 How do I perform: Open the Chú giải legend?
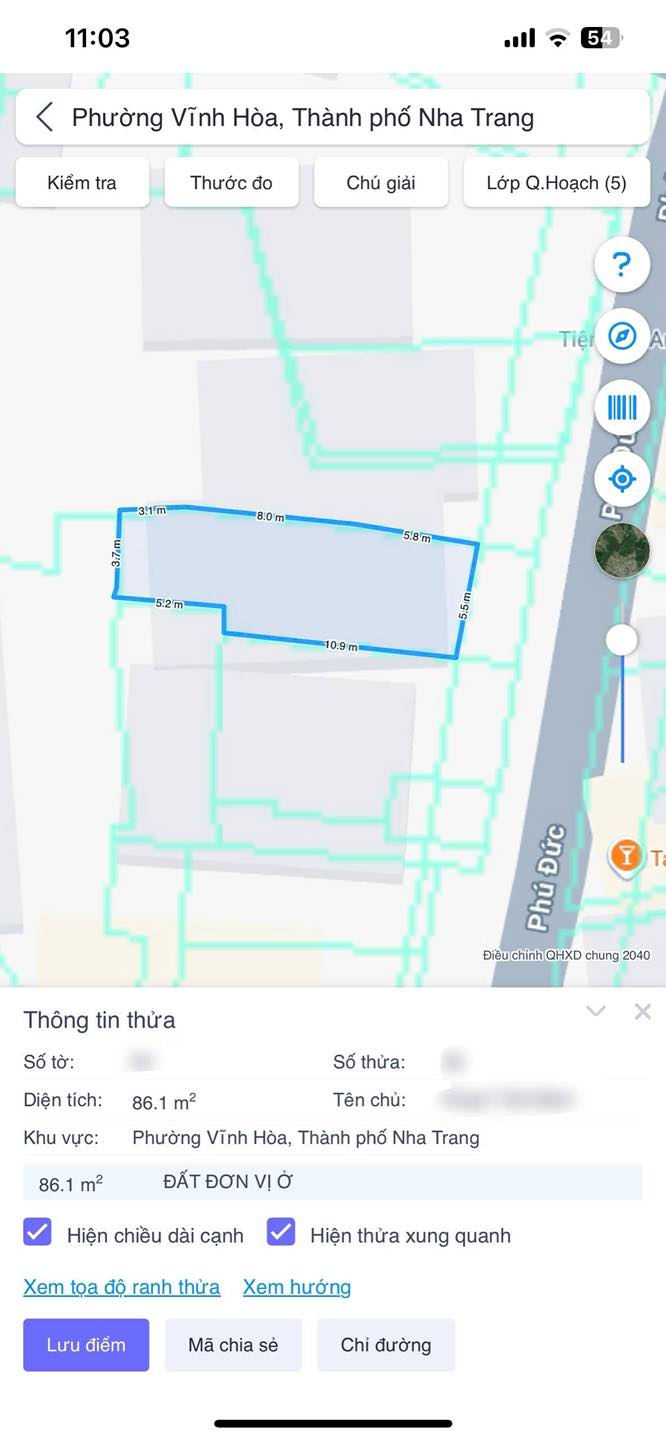click(381, 183)
